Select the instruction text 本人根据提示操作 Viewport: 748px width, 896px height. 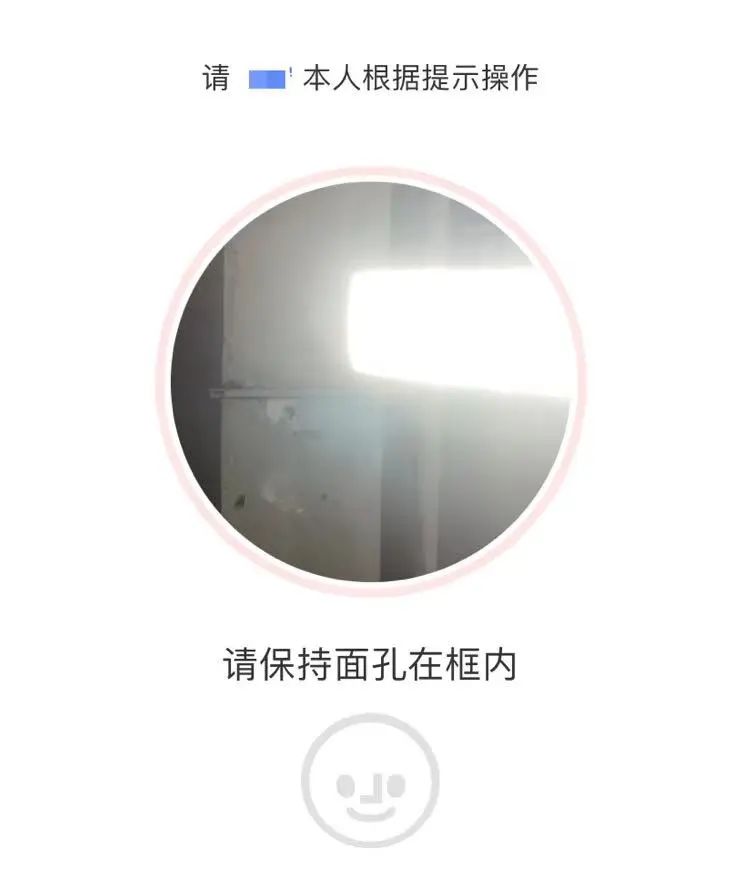coord(420,78)
